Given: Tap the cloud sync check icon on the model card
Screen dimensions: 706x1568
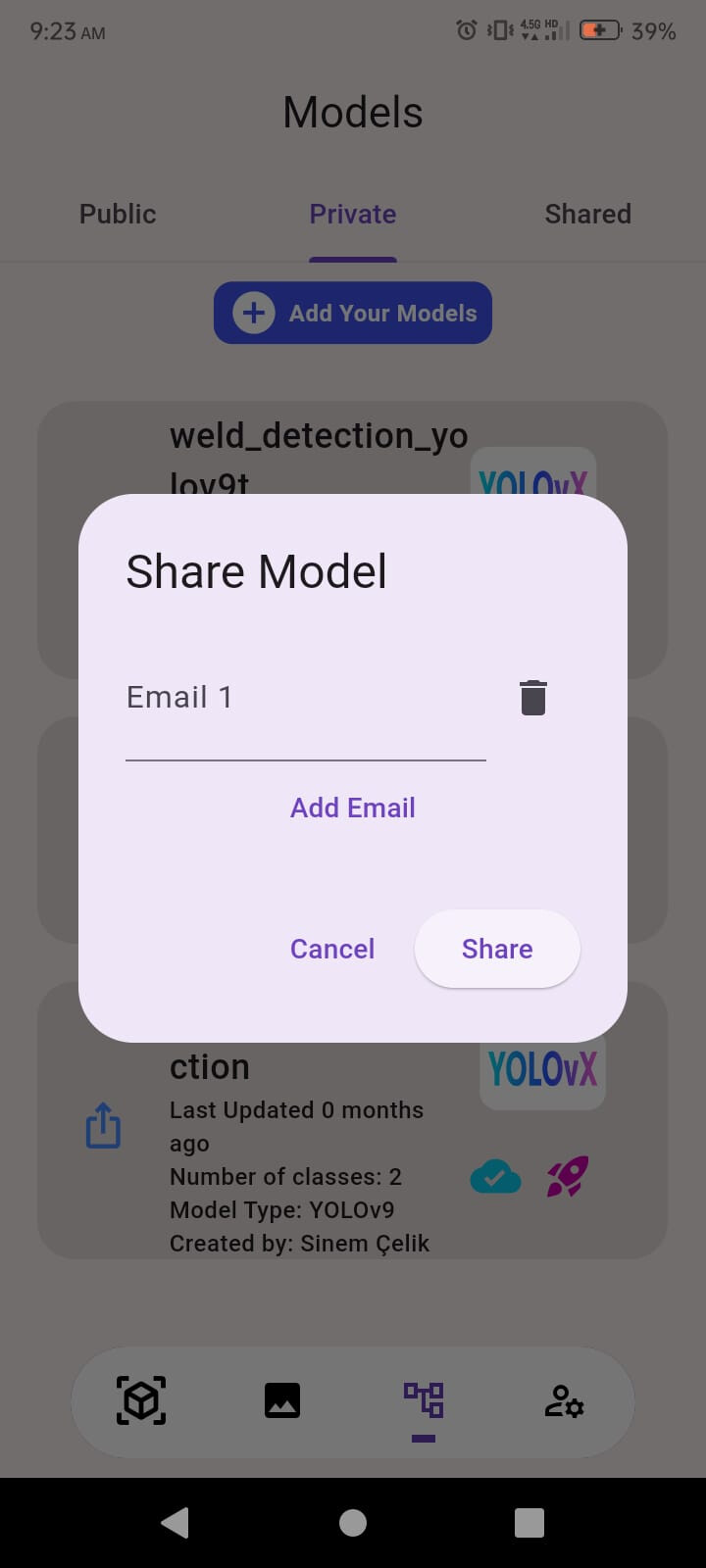Looking at the screenshot, I should pyautogui.click(x=495, y=1176).
